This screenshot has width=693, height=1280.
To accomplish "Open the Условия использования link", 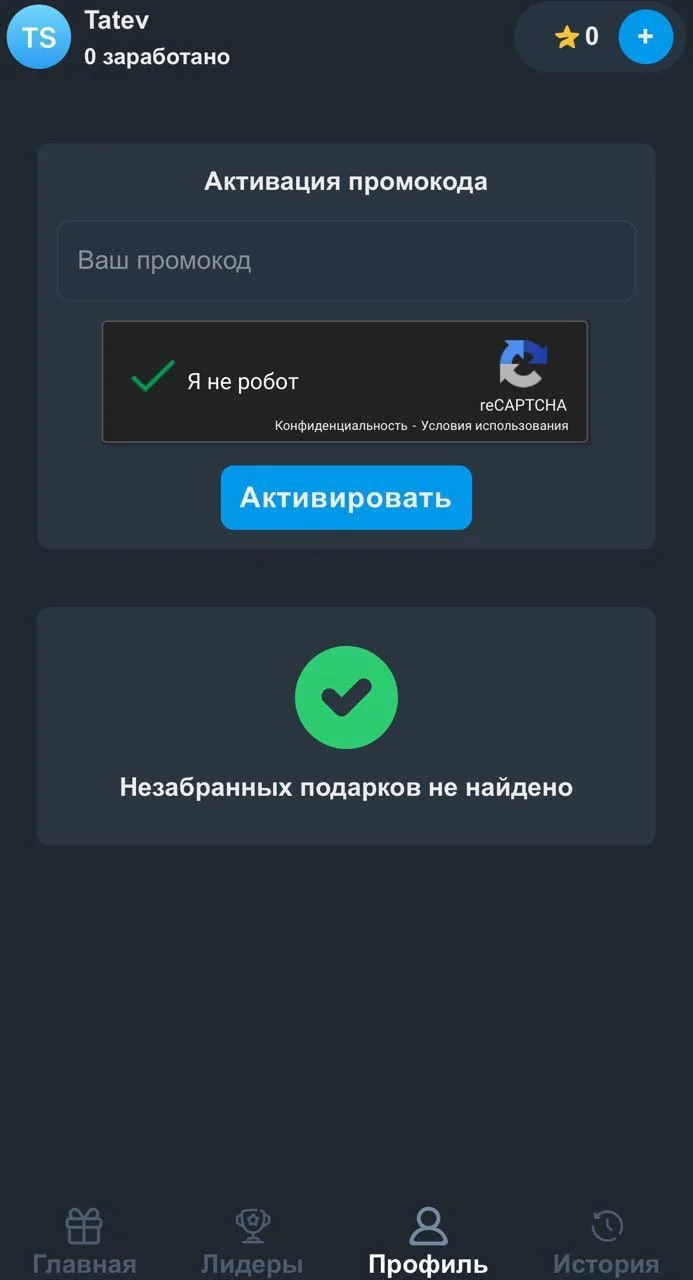I will (495, 426).
